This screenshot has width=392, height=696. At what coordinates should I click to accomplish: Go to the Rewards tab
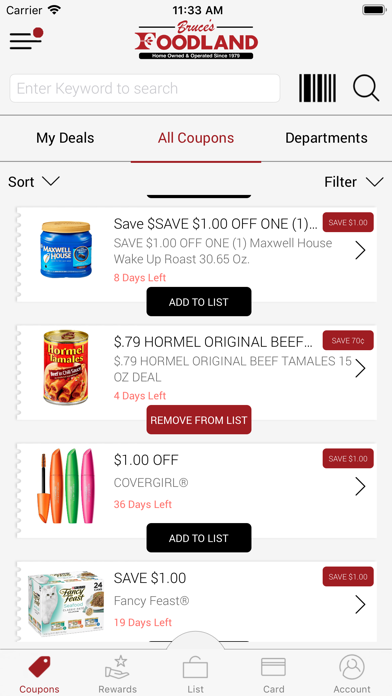tap(118, 675)
